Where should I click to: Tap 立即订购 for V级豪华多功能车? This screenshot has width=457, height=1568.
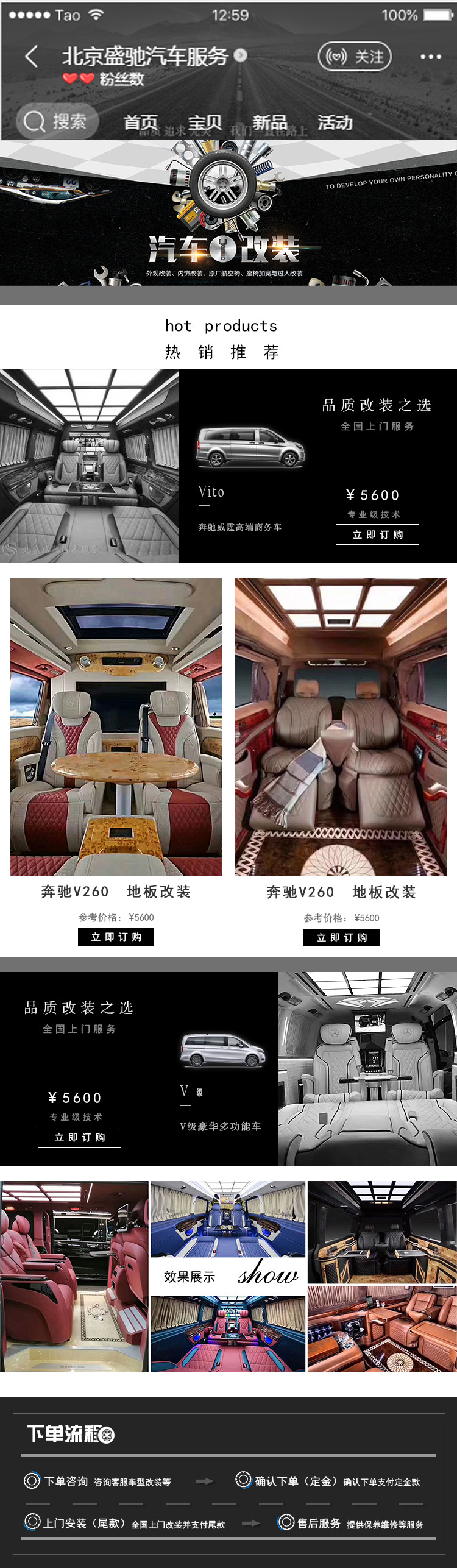pyautogui.click(x=79, y=1137)
